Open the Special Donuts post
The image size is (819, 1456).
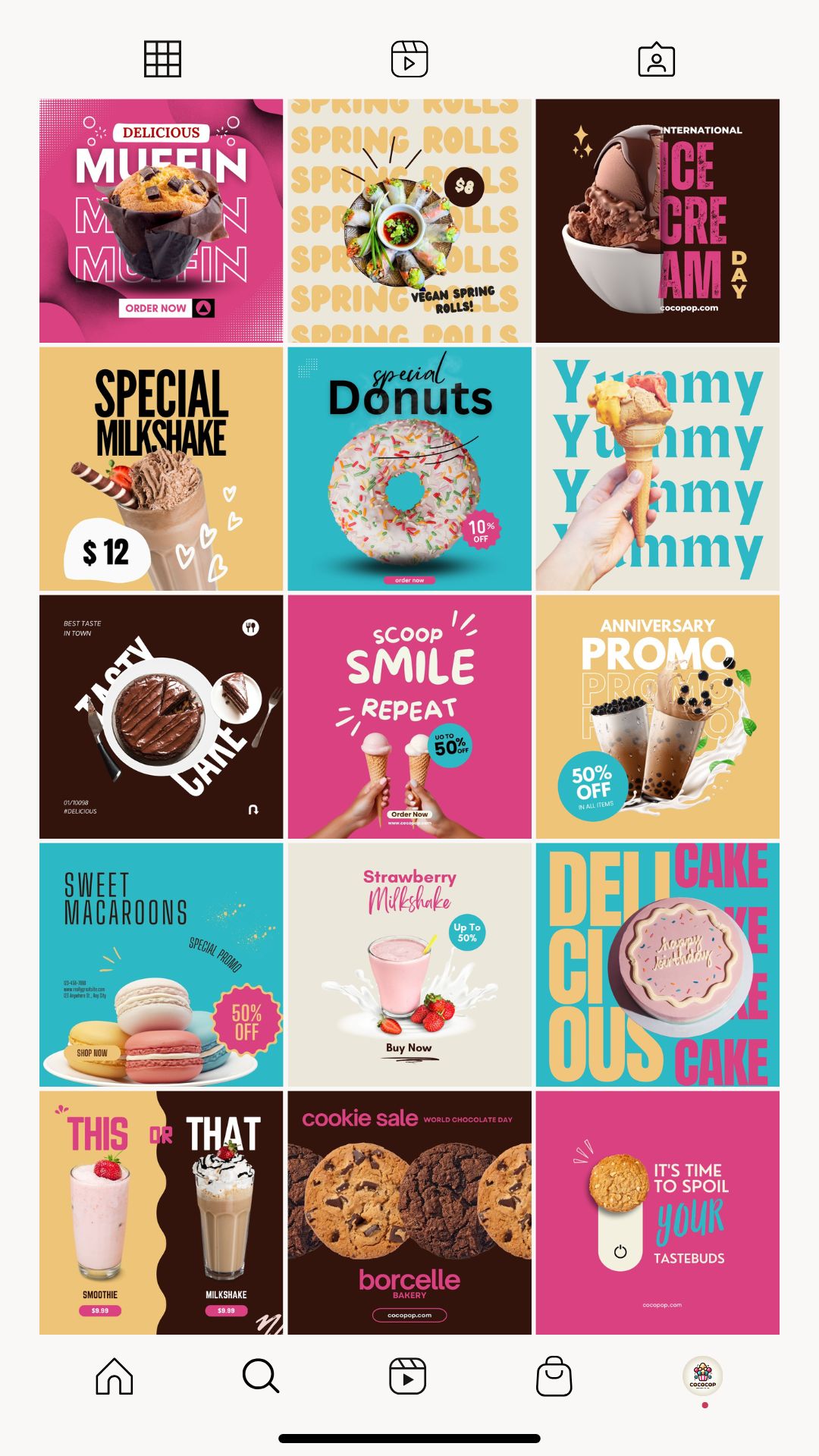409,469
